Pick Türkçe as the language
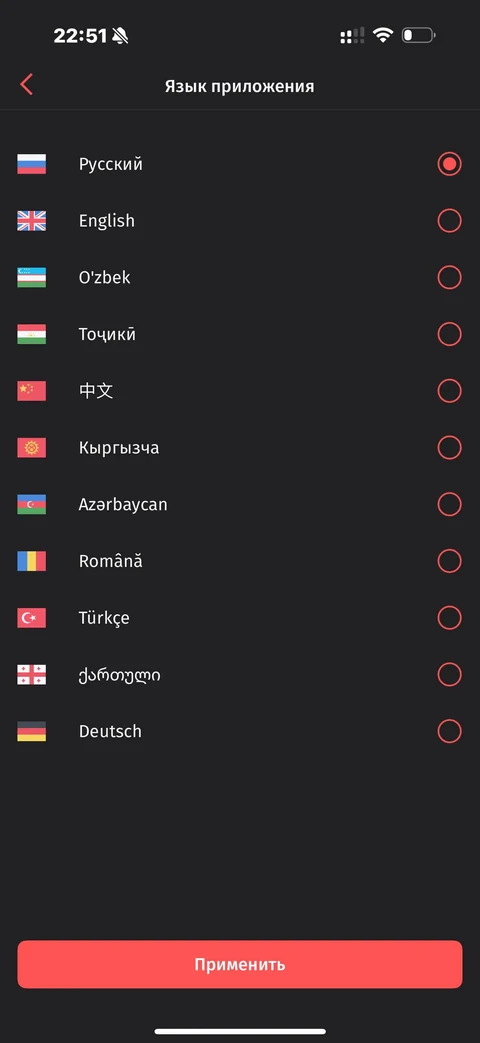Viewport: 480px width, 1043px height. [240, 618]
